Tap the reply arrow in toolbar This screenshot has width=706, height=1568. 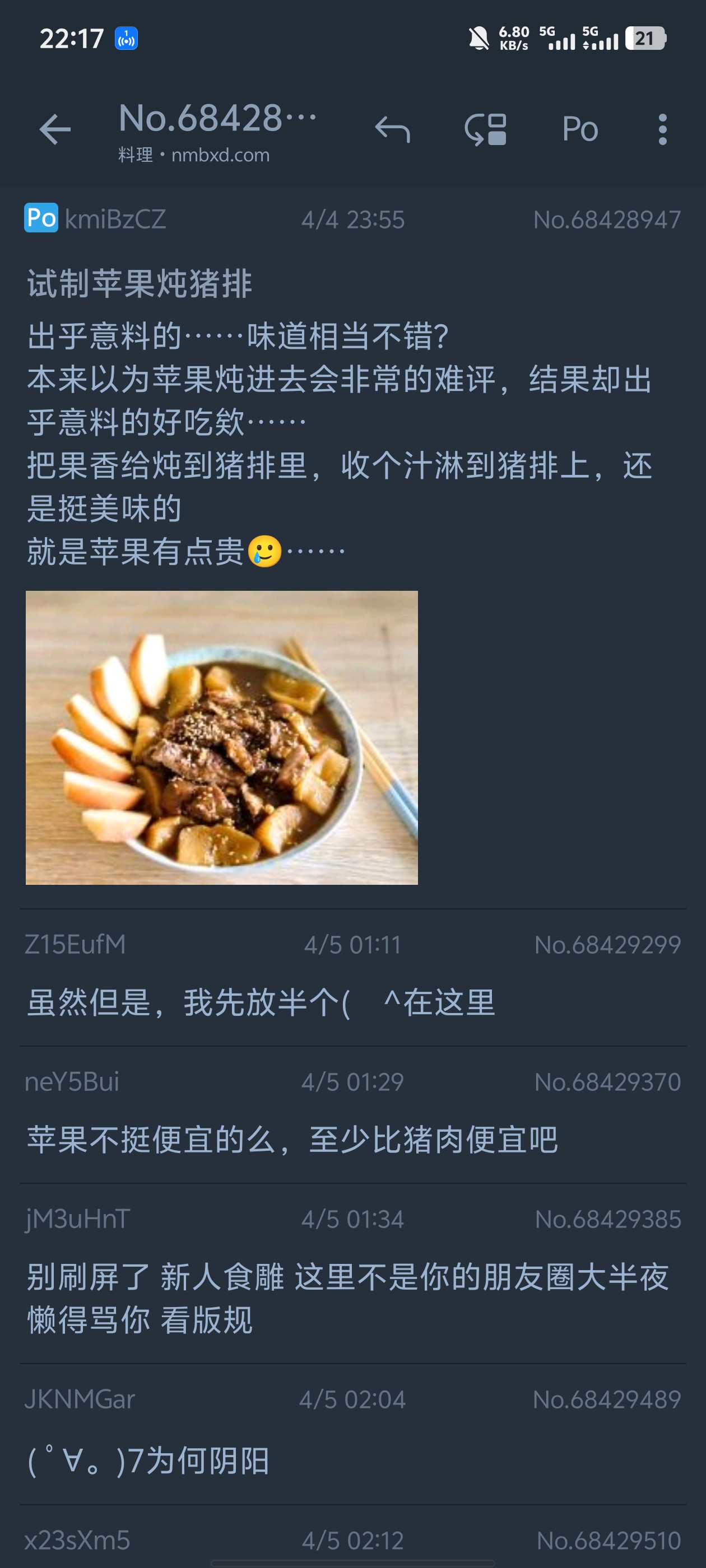[x=392, y=130]
